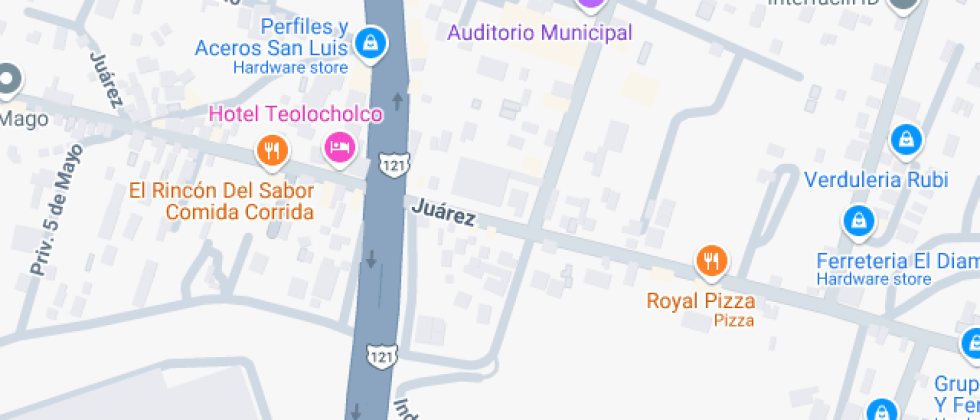Open Ferreteria El Diamante hardware store pin
The image size is (980, 420).
click(859, 221)
